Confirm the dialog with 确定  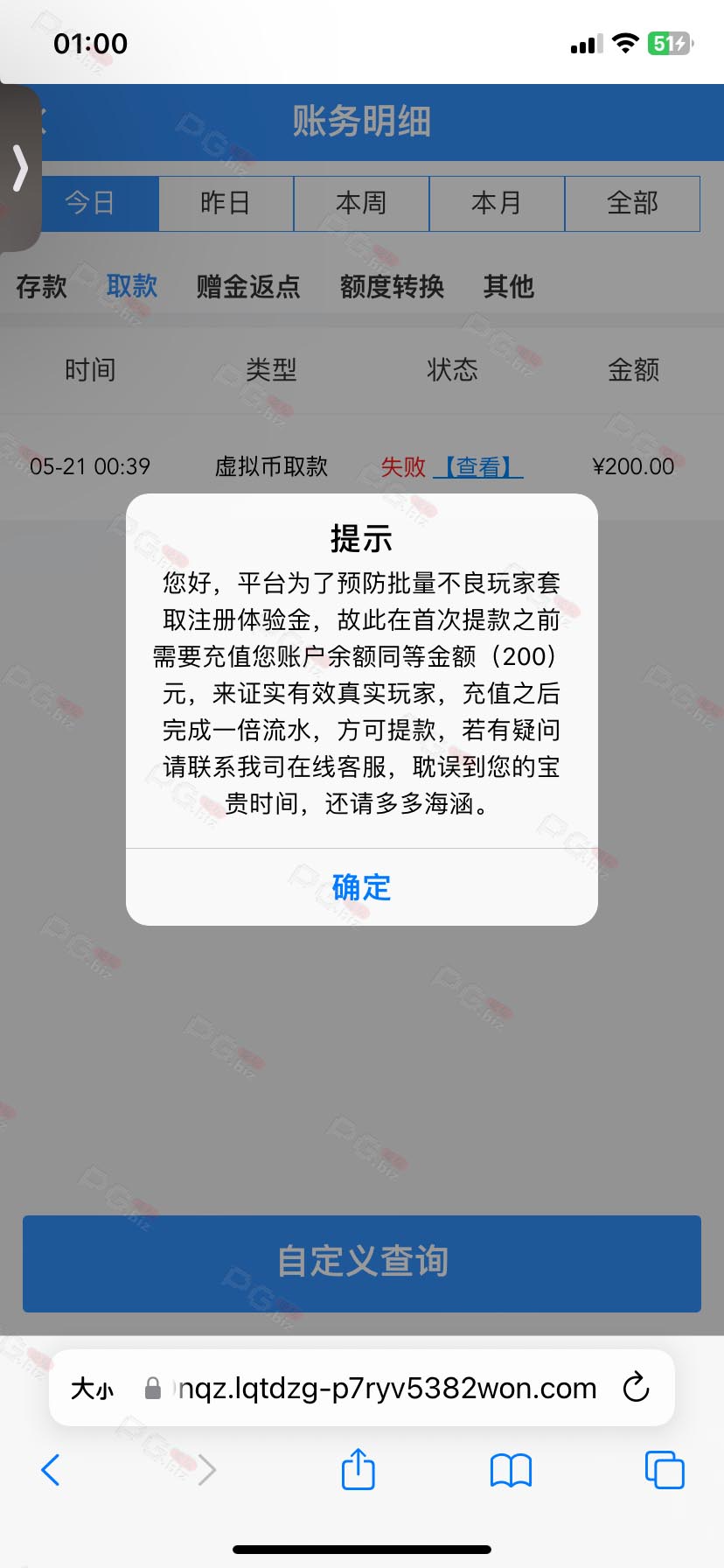pyautogui.click(x=361, y=887)
